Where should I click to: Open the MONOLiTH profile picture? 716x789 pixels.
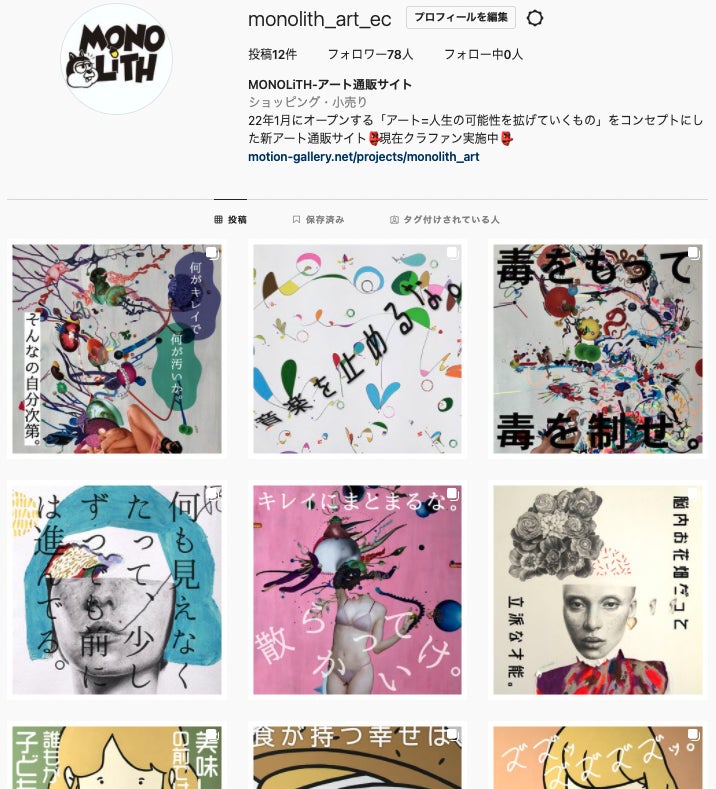coord(116,59)
